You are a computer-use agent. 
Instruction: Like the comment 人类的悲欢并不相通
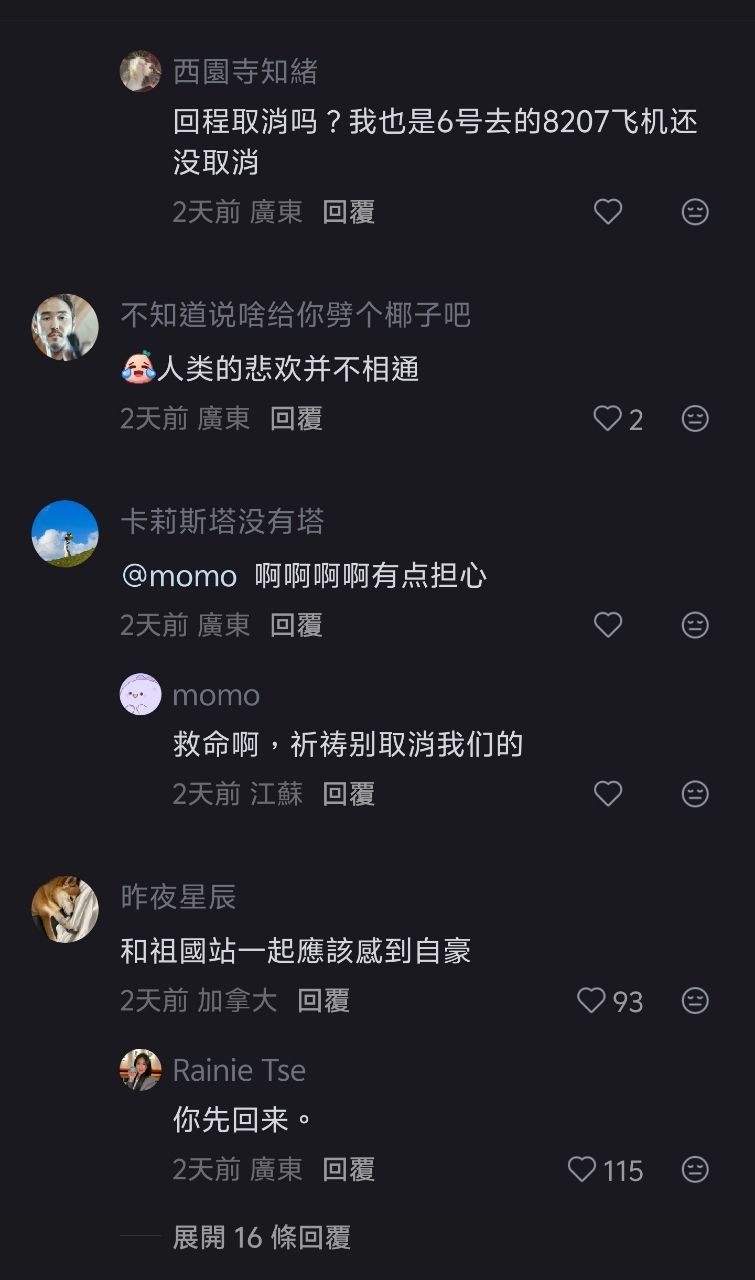pyautogui.click(x=608, y=419)
